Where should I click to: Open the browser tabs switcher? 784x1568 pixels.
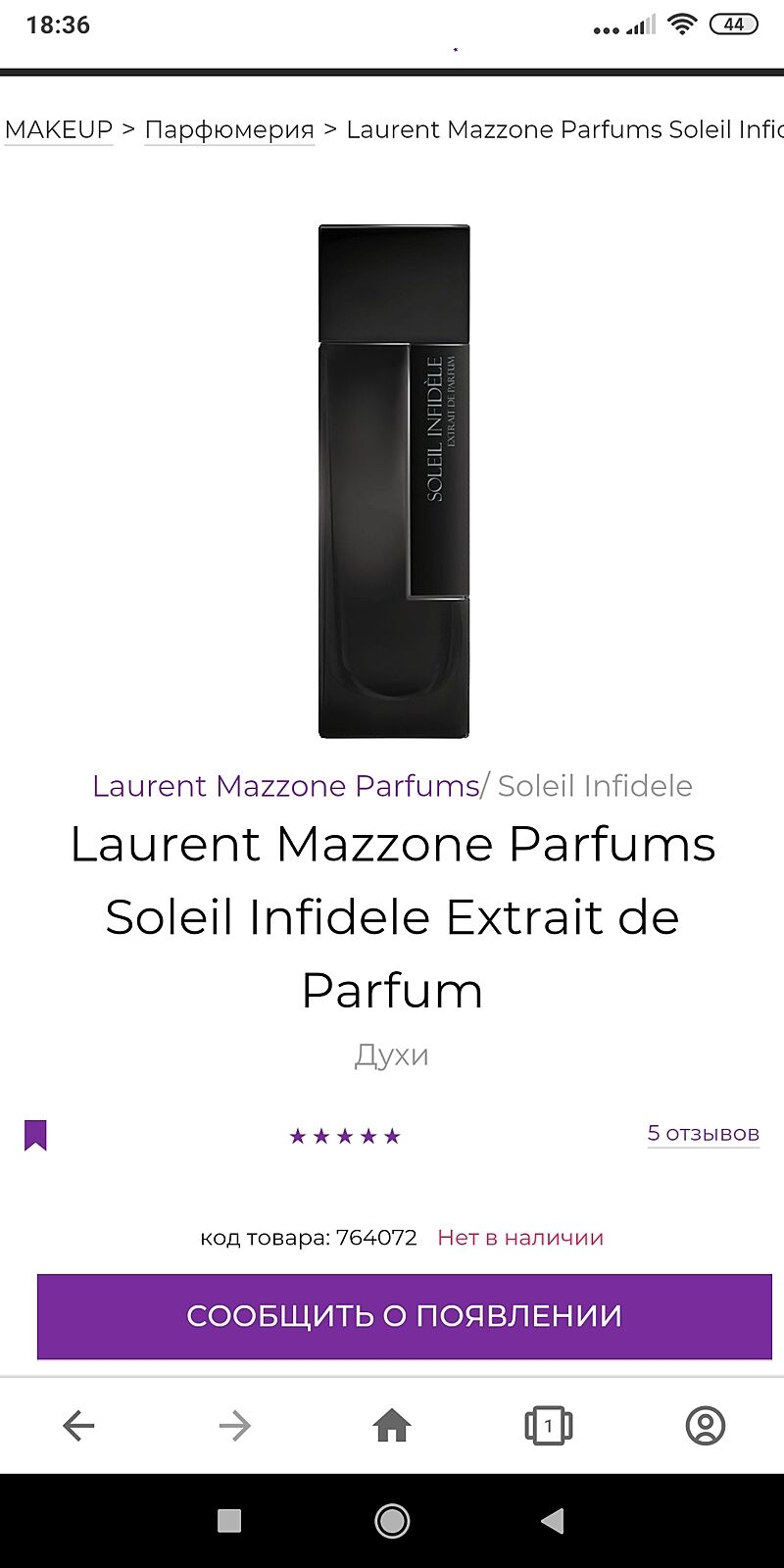click(x=548, y=1425)
